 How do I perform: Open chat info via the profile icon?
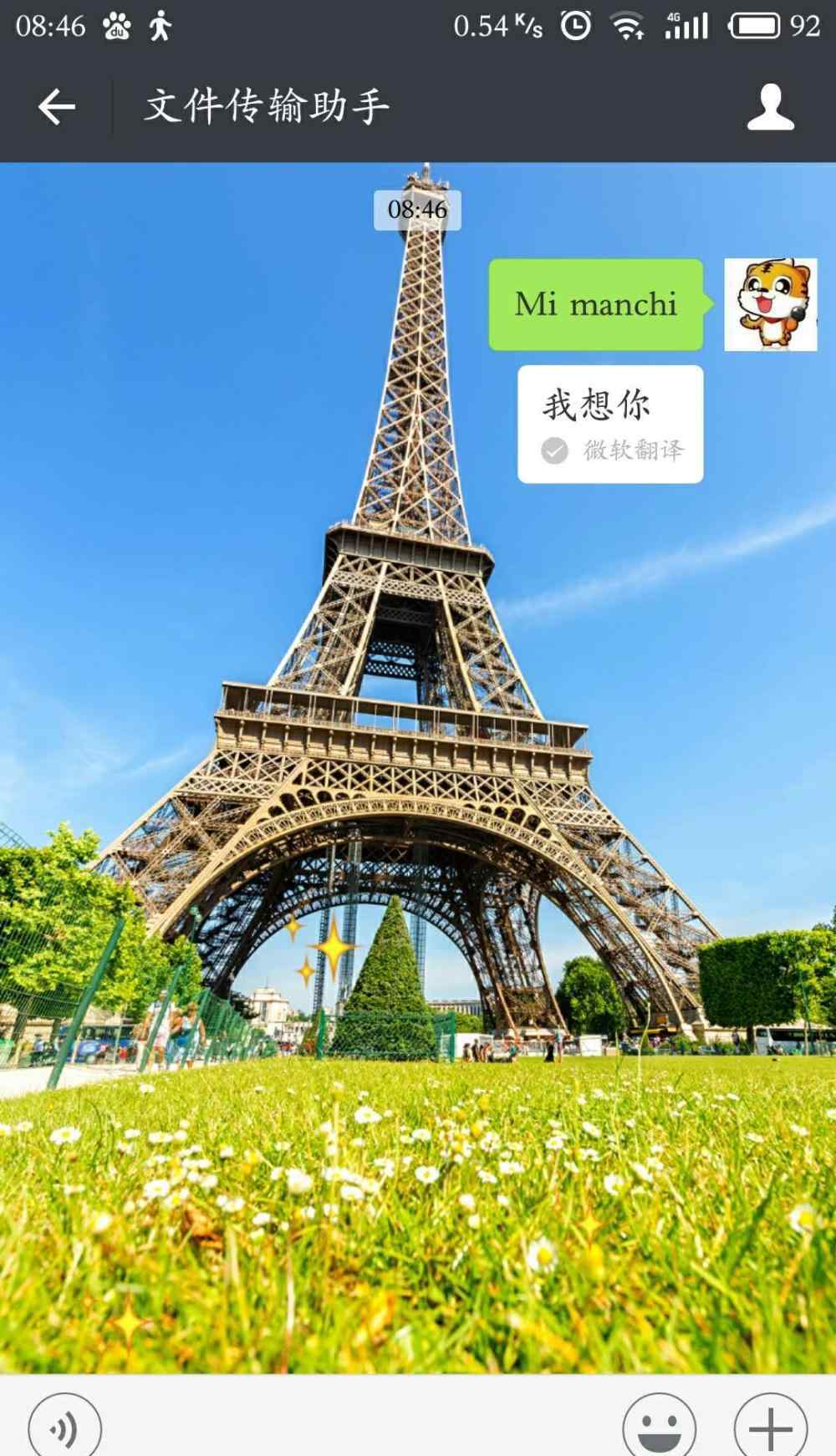coord(770,107)
